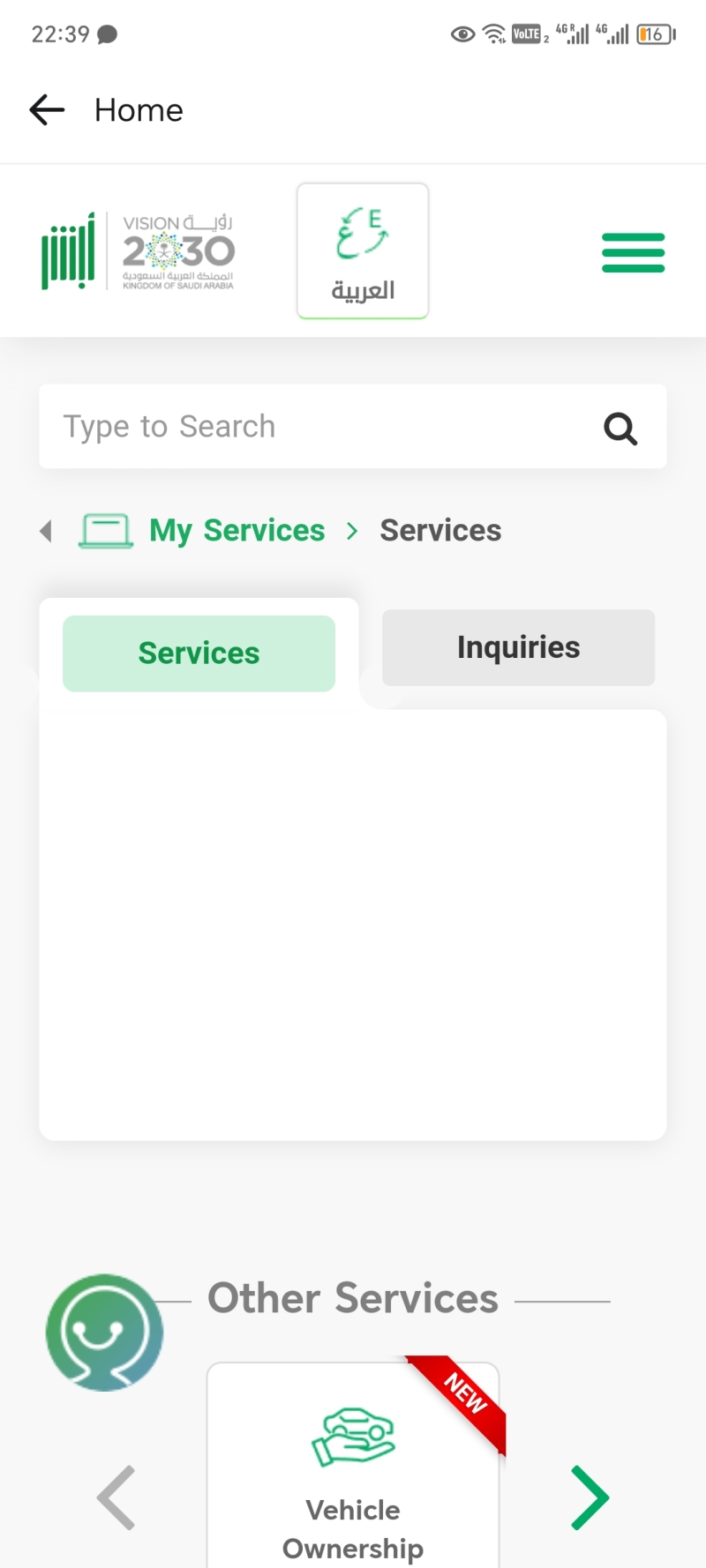
Task: Tap the breadcrumb back triangle
Action: point(47,531)
